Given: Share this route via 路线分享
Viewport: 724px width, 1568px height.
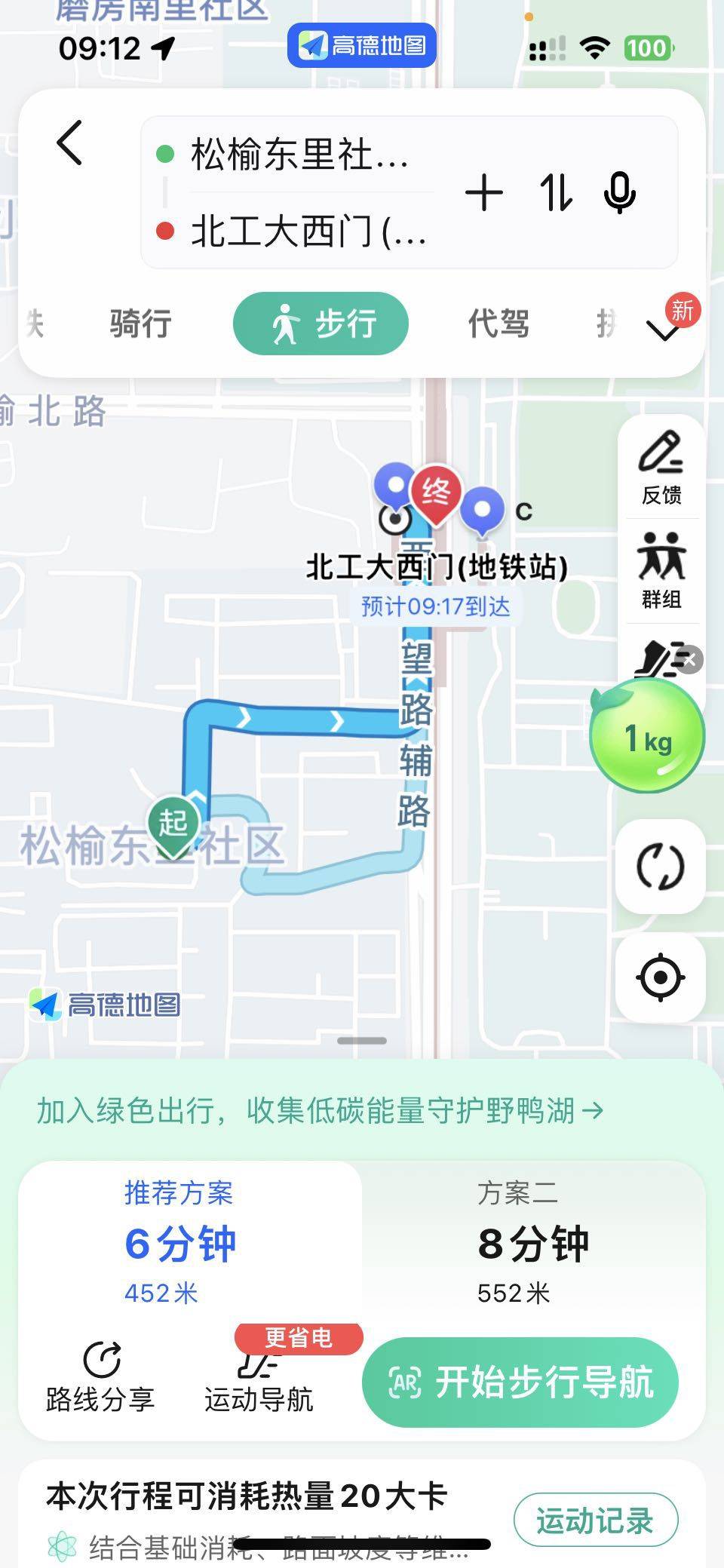Looking at the screenshot, I should [100, 1379].
